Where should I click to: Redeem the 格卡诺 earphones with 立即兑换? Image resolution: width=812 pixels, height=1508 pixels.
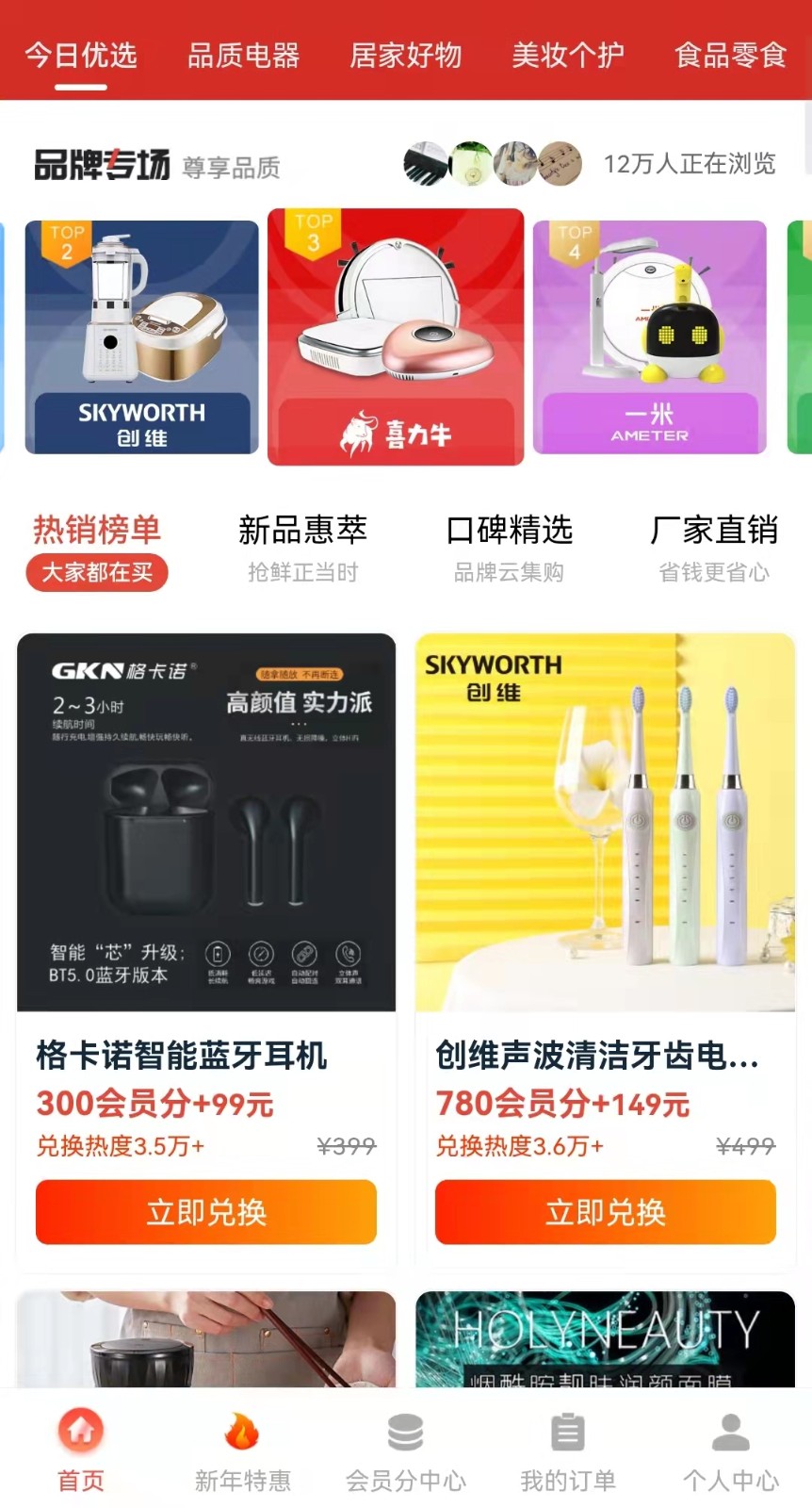206,1212
